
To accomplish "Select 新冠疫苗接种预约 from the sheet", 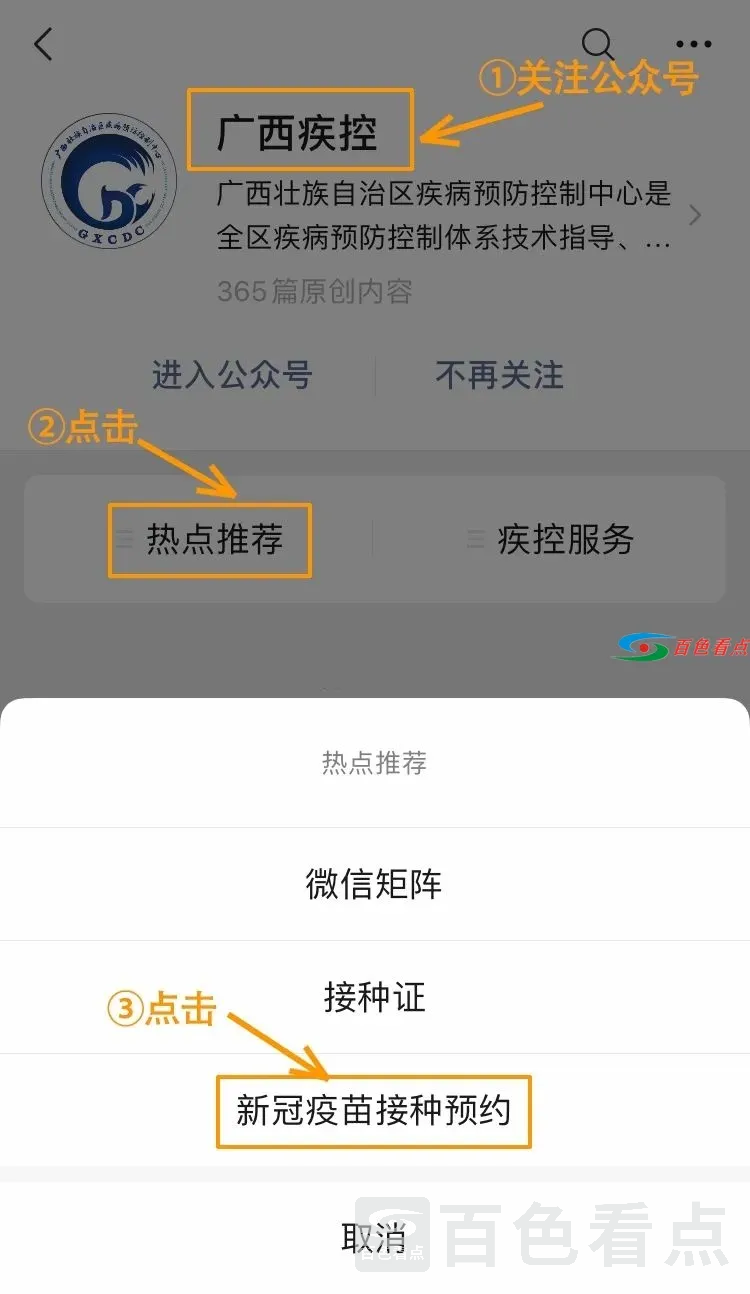I will [373, 1111].
